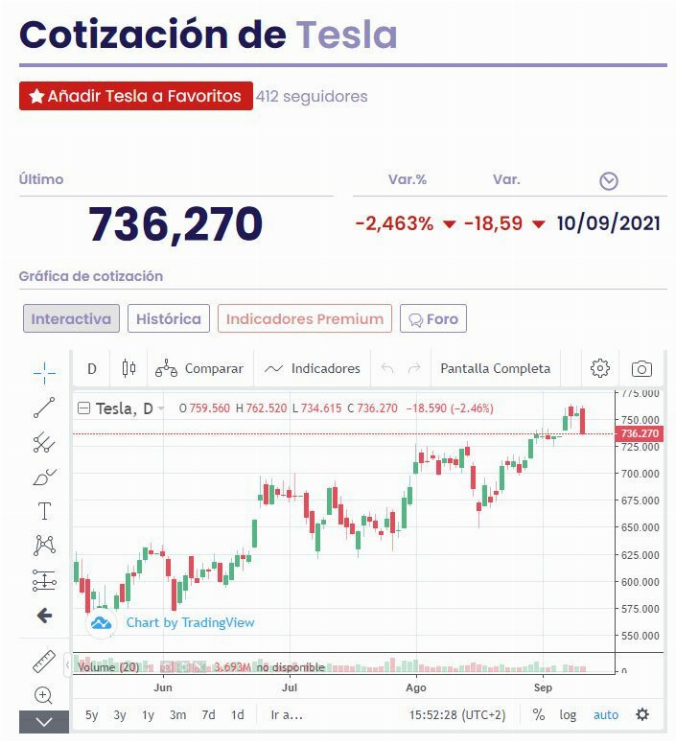Switch to the Histórica tab
676x741 pixels.
click(168, 319)
